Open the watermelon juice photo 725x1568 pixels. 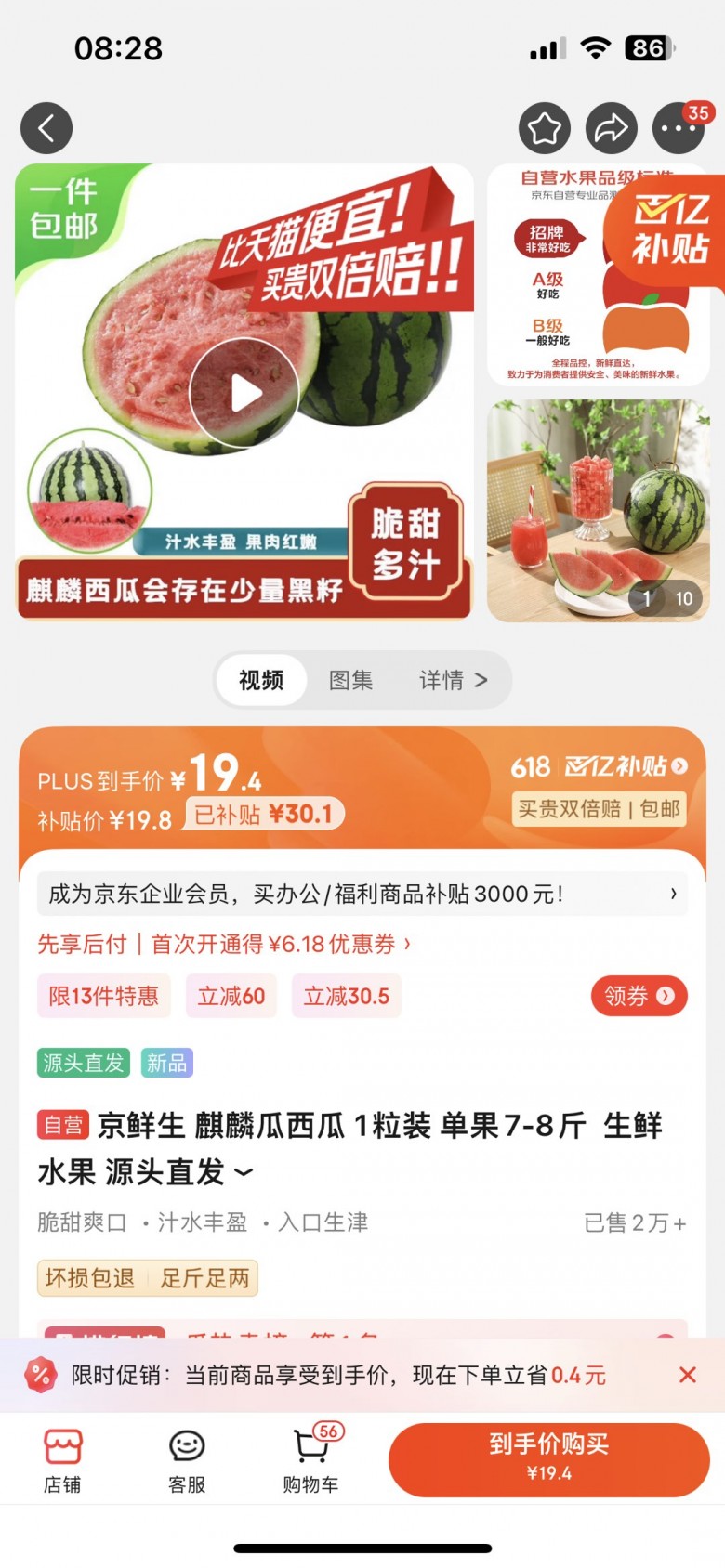coord(598,510)
